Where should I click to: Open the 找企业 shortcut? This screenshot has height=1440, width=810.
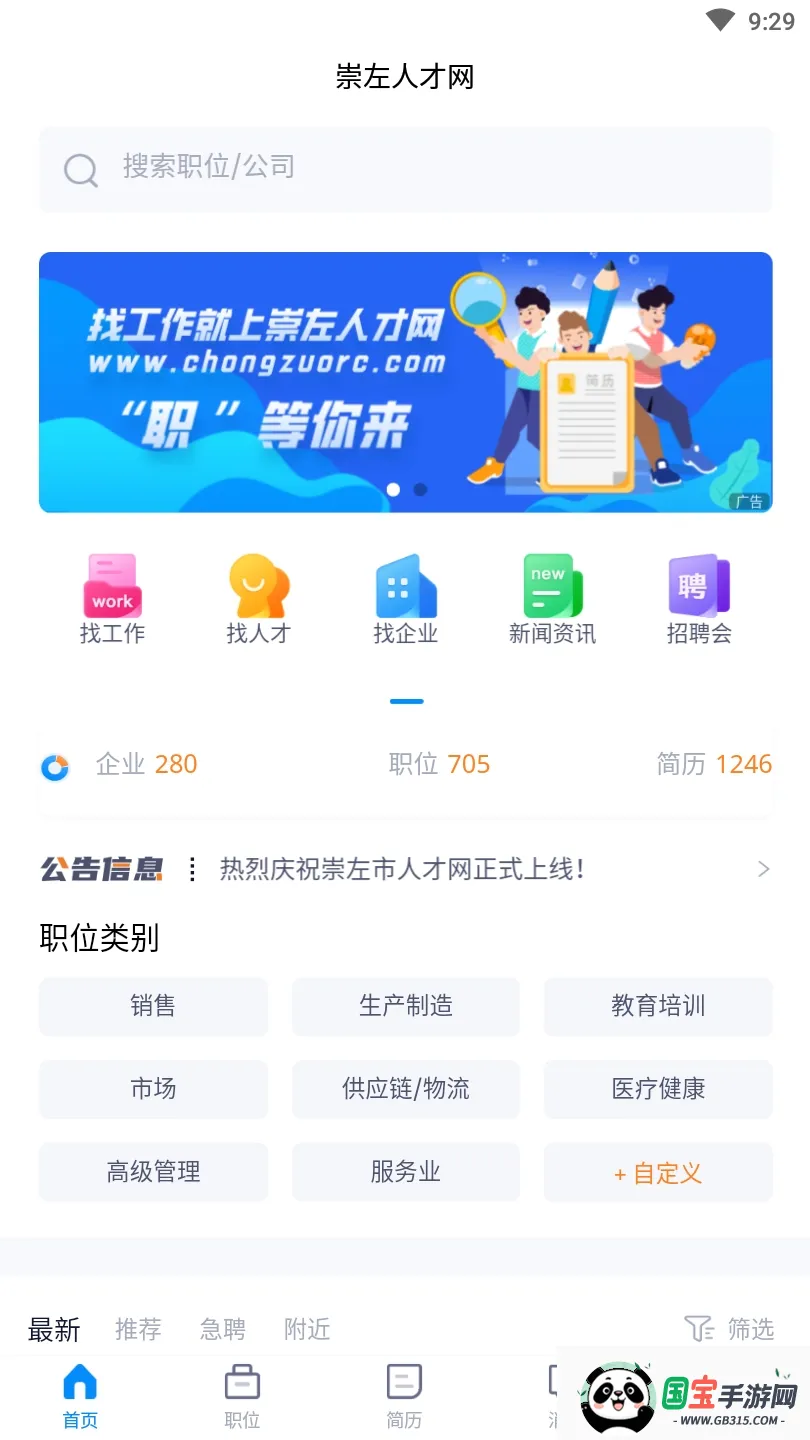click(x=405, y=600)
